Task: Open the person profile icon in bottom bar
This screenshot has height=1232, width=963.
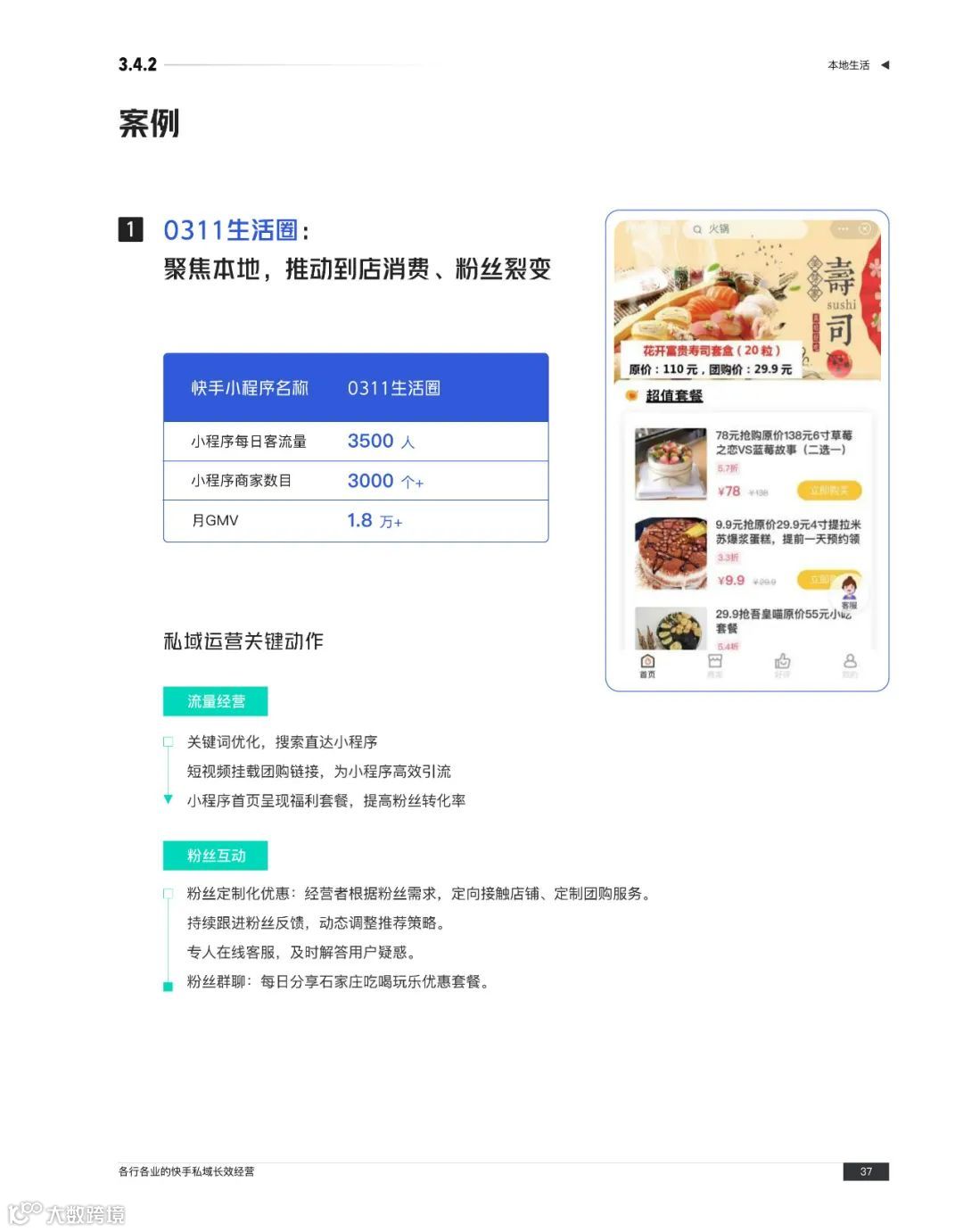Action: point(849,658)
